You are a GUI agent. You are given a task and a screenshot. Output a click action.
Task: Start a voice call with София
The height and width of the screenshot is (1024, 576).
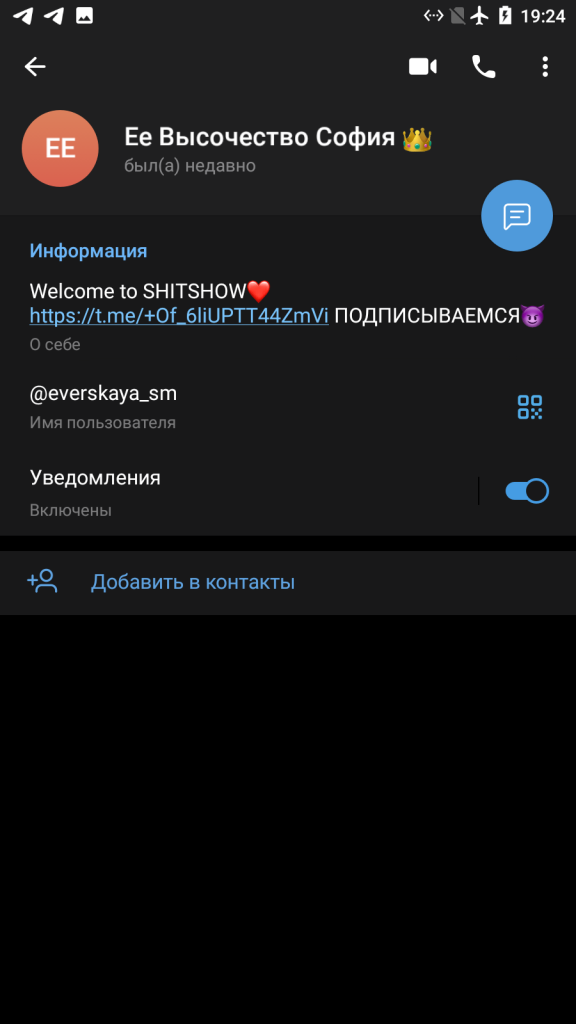coord(483,67)
